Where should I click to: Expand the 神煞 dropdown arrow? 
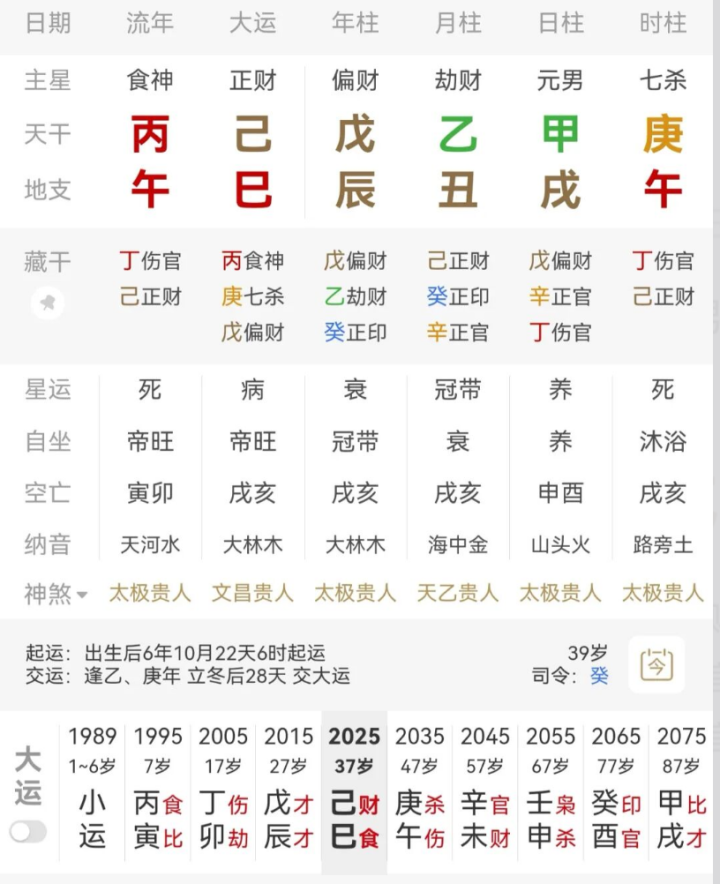[82, 595]
